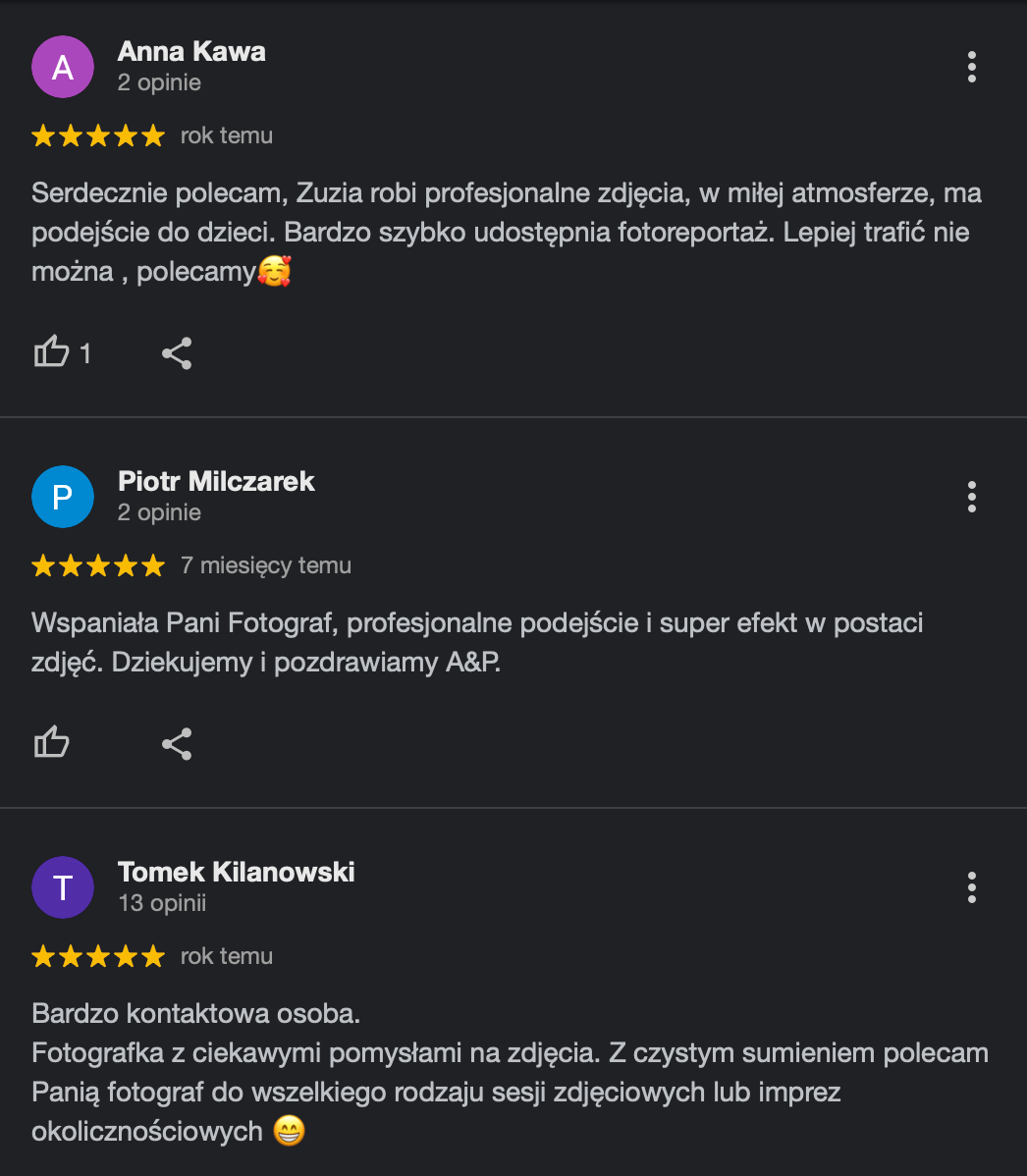
Task: View Piotr Milczarek's profile
Action: (x=216, y=482)
